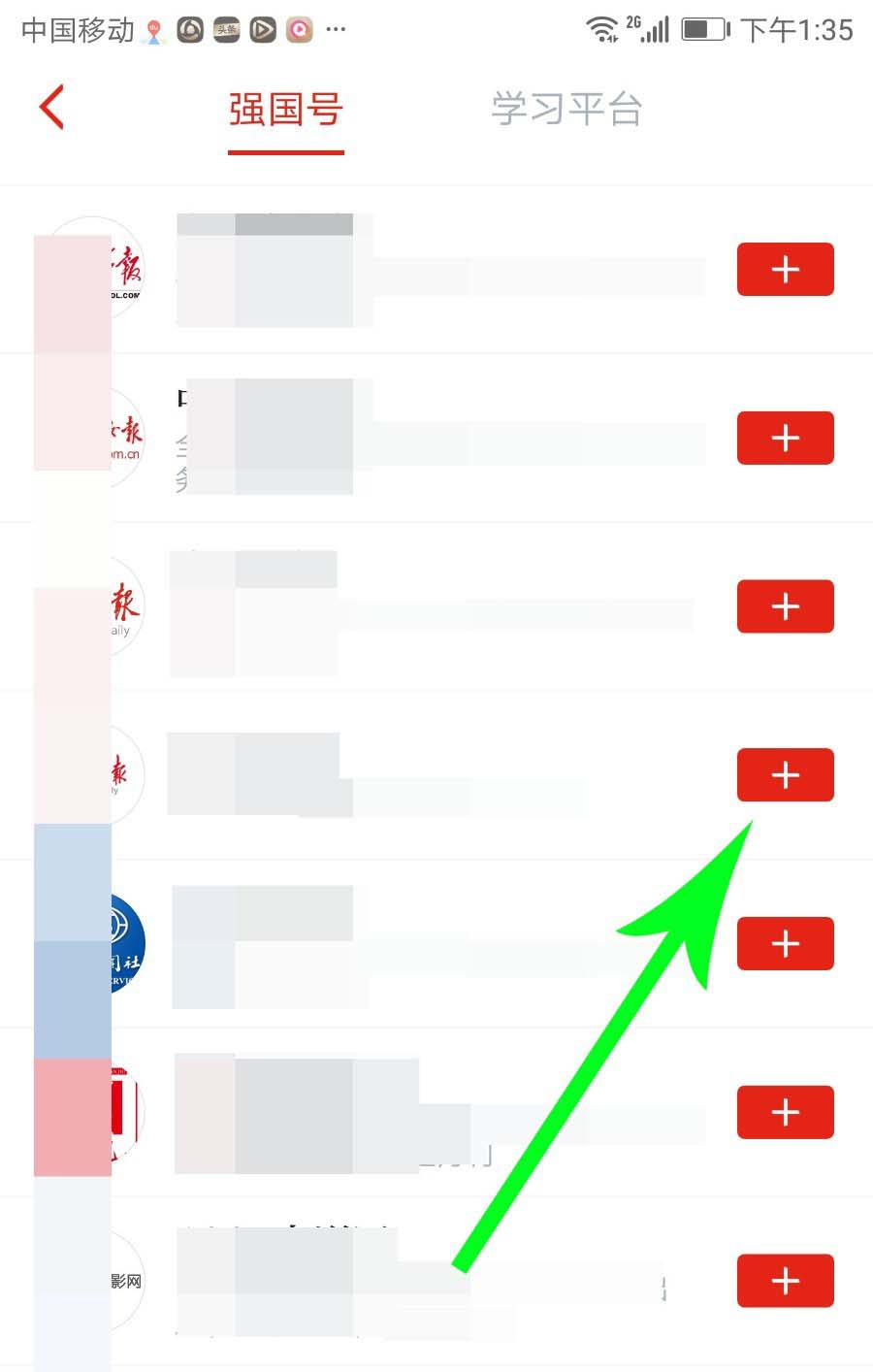
Task: Tap the plus button beside the 影网 logo
Action: click(x=785, y=1281)
